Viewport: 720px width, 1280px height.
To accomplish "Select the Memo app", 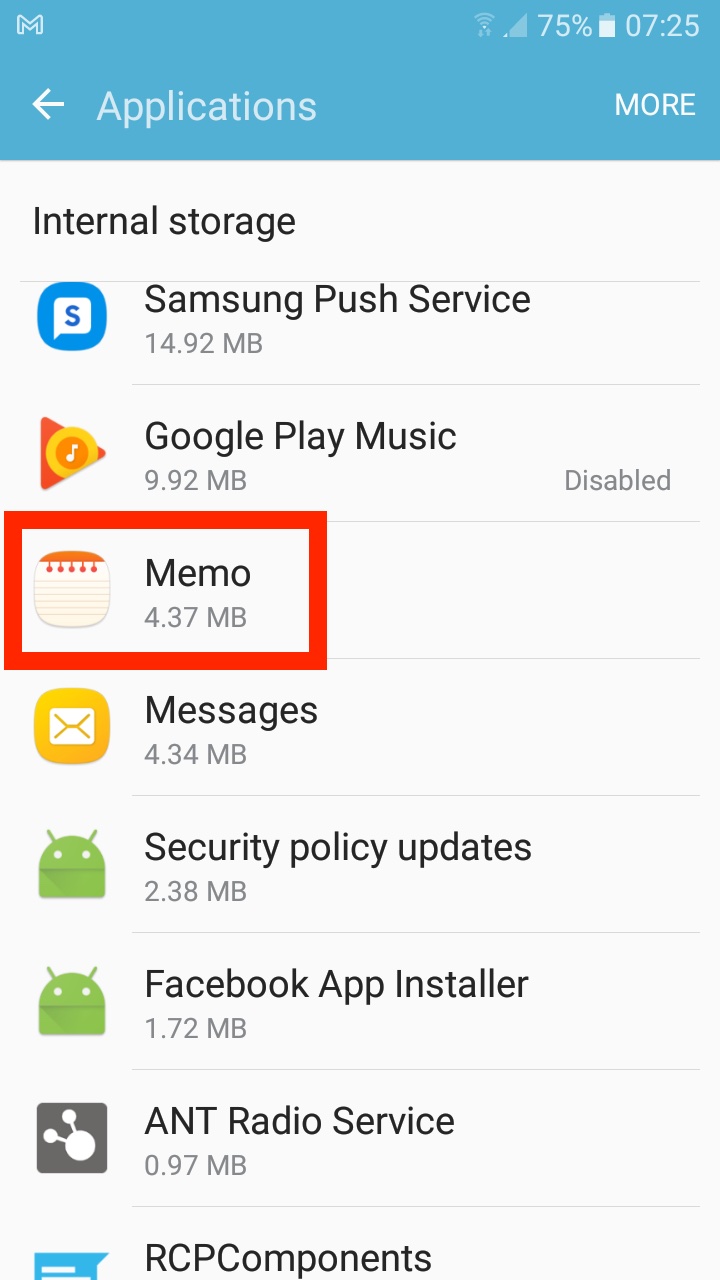I will pyautogui.click(x=197, y=591).
